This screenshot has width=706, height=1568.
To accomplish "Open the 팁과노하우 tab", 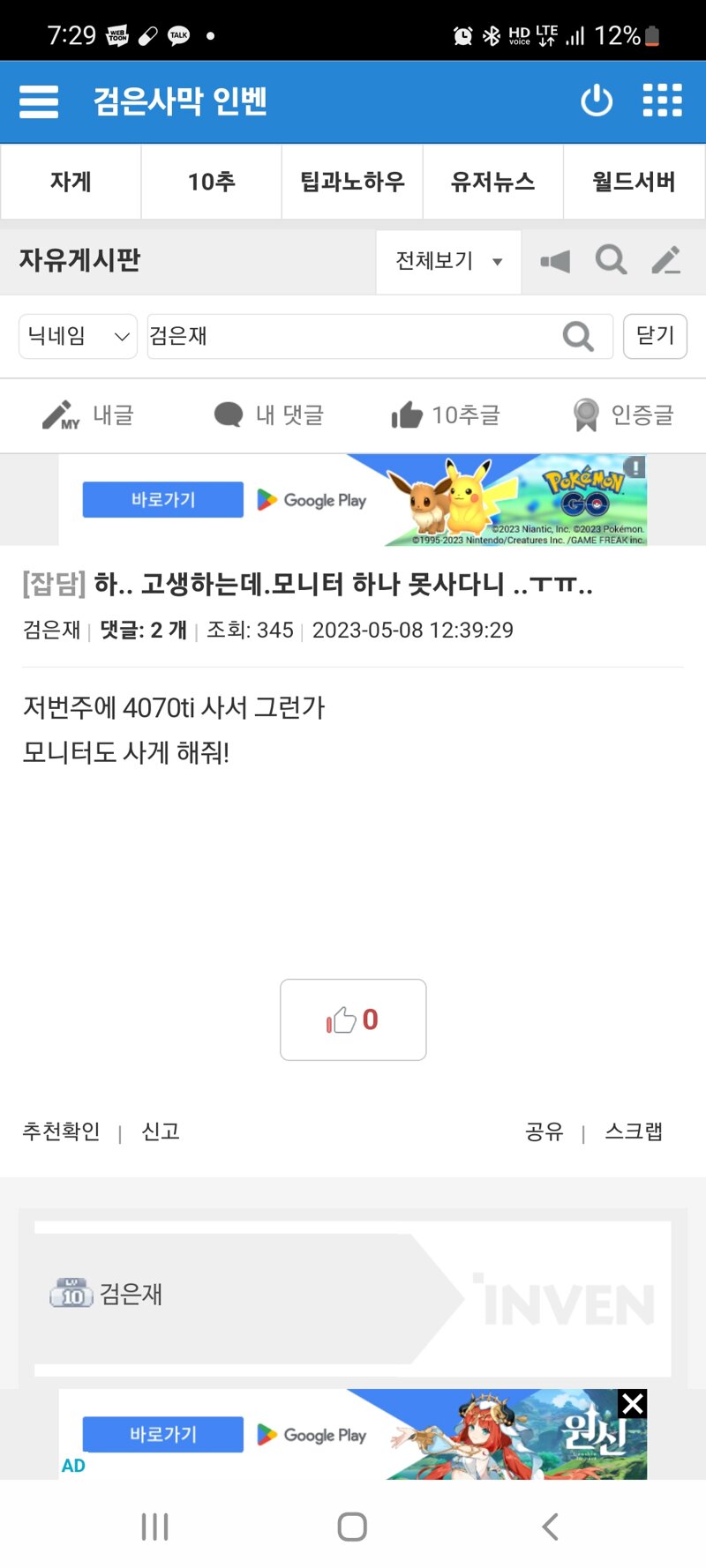I will tap(352, 182).
